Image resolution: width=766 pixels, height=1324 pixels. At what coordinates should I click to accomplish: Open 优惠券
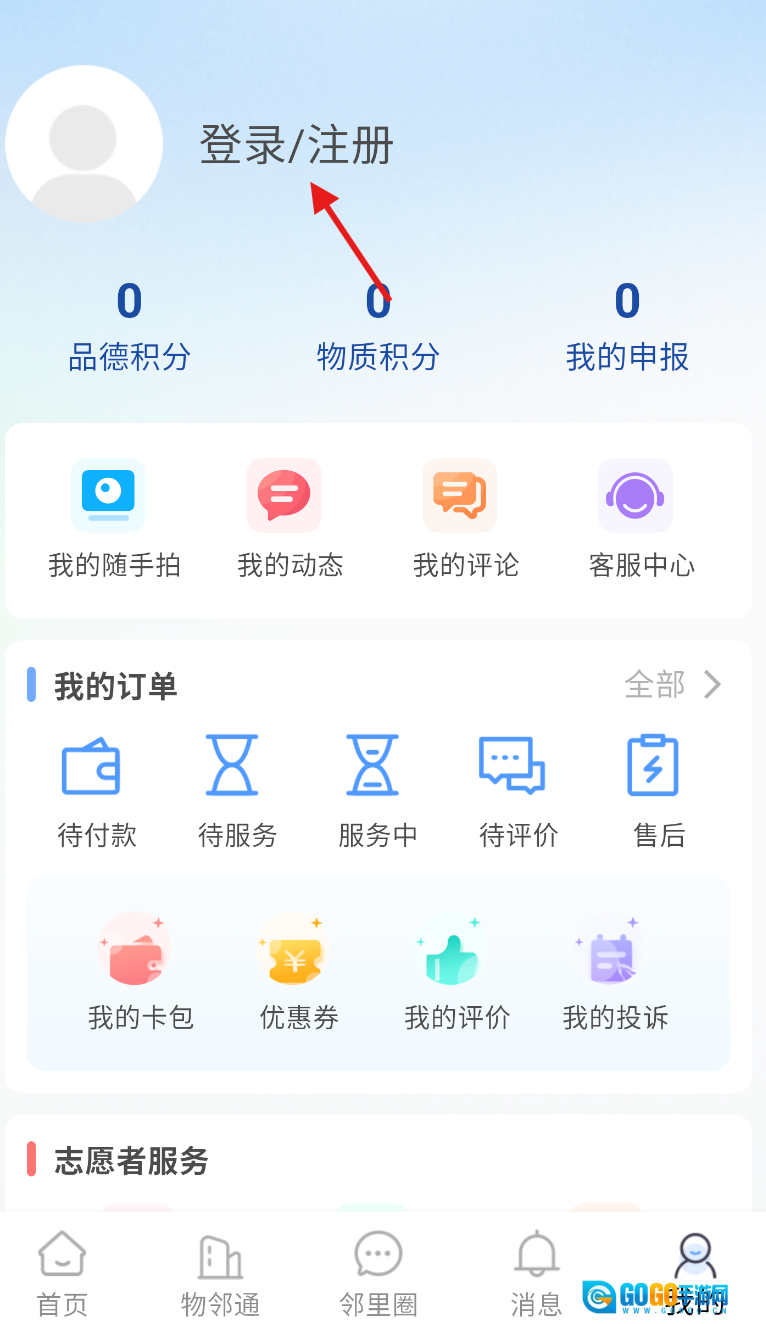(x=297, y=972)
